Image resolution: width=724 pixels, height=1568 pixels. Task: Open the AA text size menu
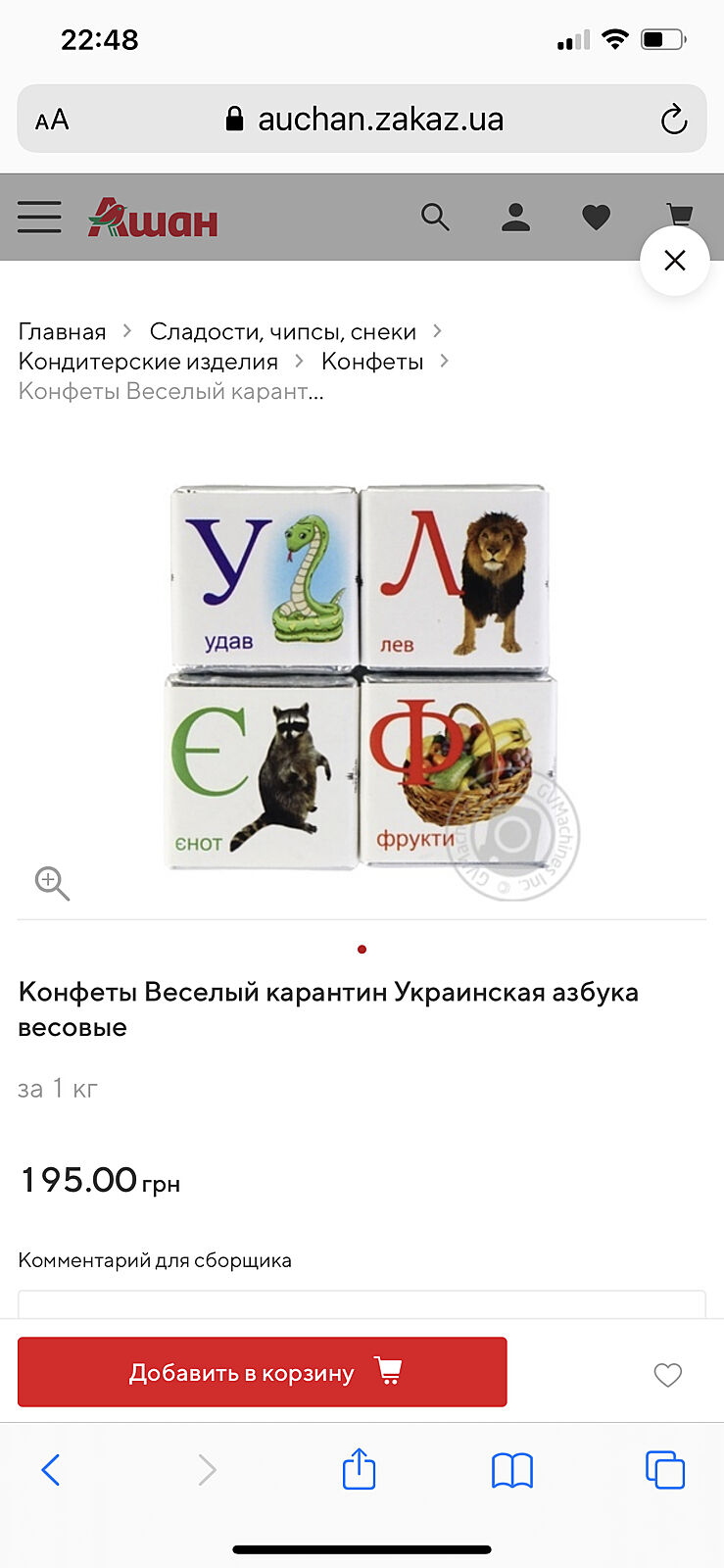[52, 120]
